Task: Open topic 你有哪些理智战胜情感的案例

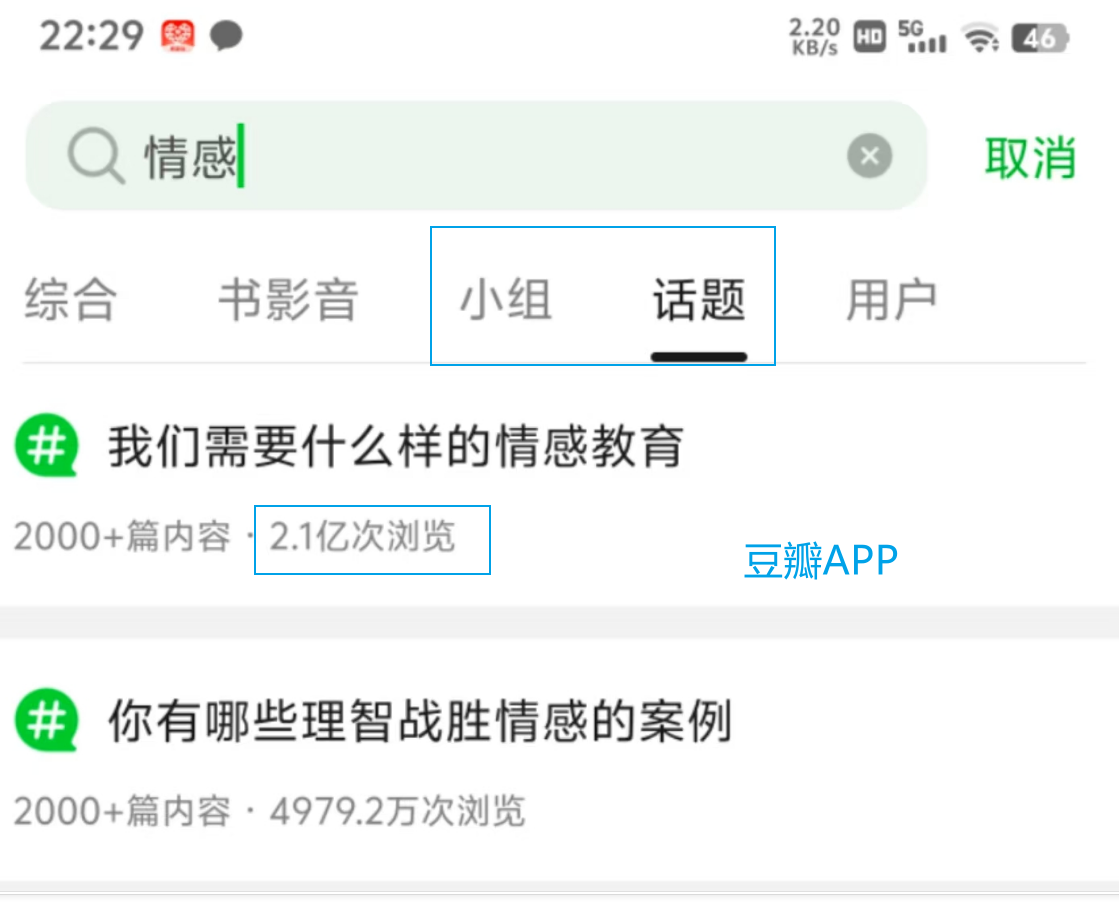Action: (420, 721)
